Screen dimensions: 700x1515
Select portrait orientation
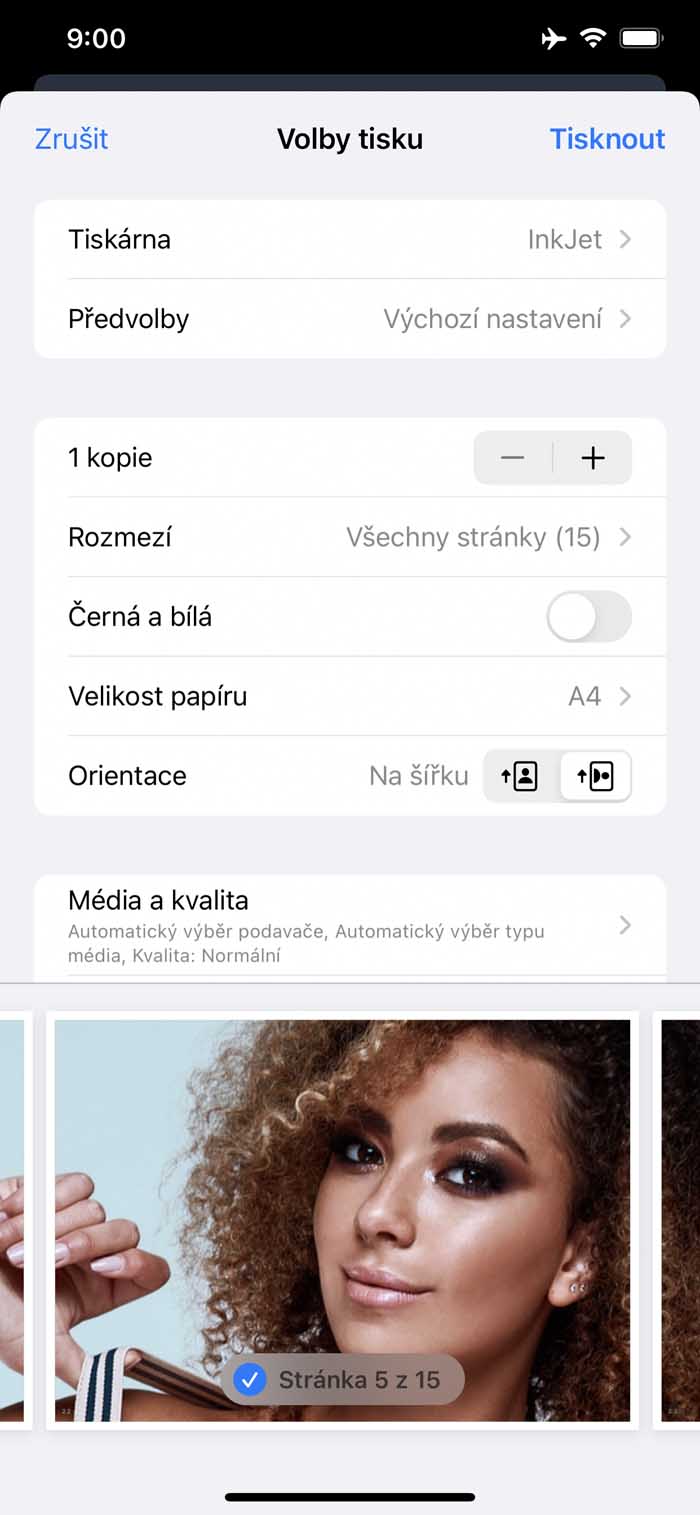pyautogui.click(x=520, y=776)
